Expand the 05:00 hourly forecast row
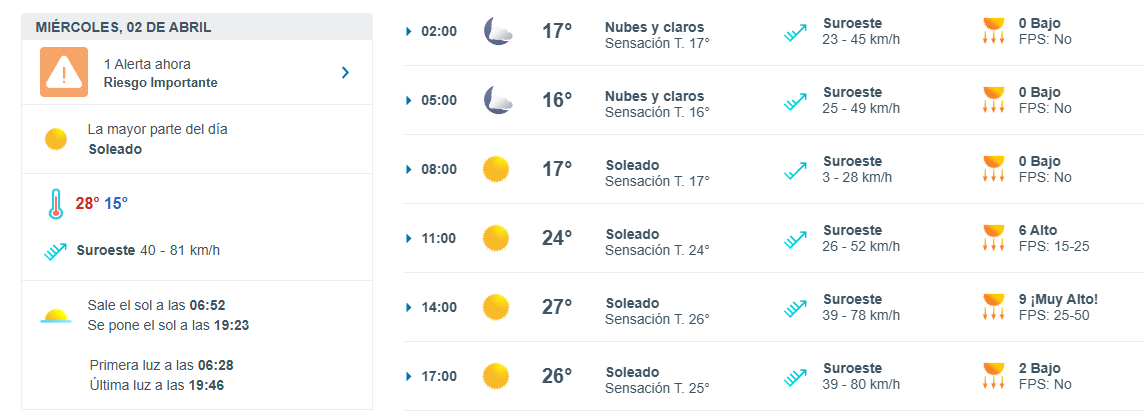Viewport: 1144px width, 411px height. coord(409,100)
